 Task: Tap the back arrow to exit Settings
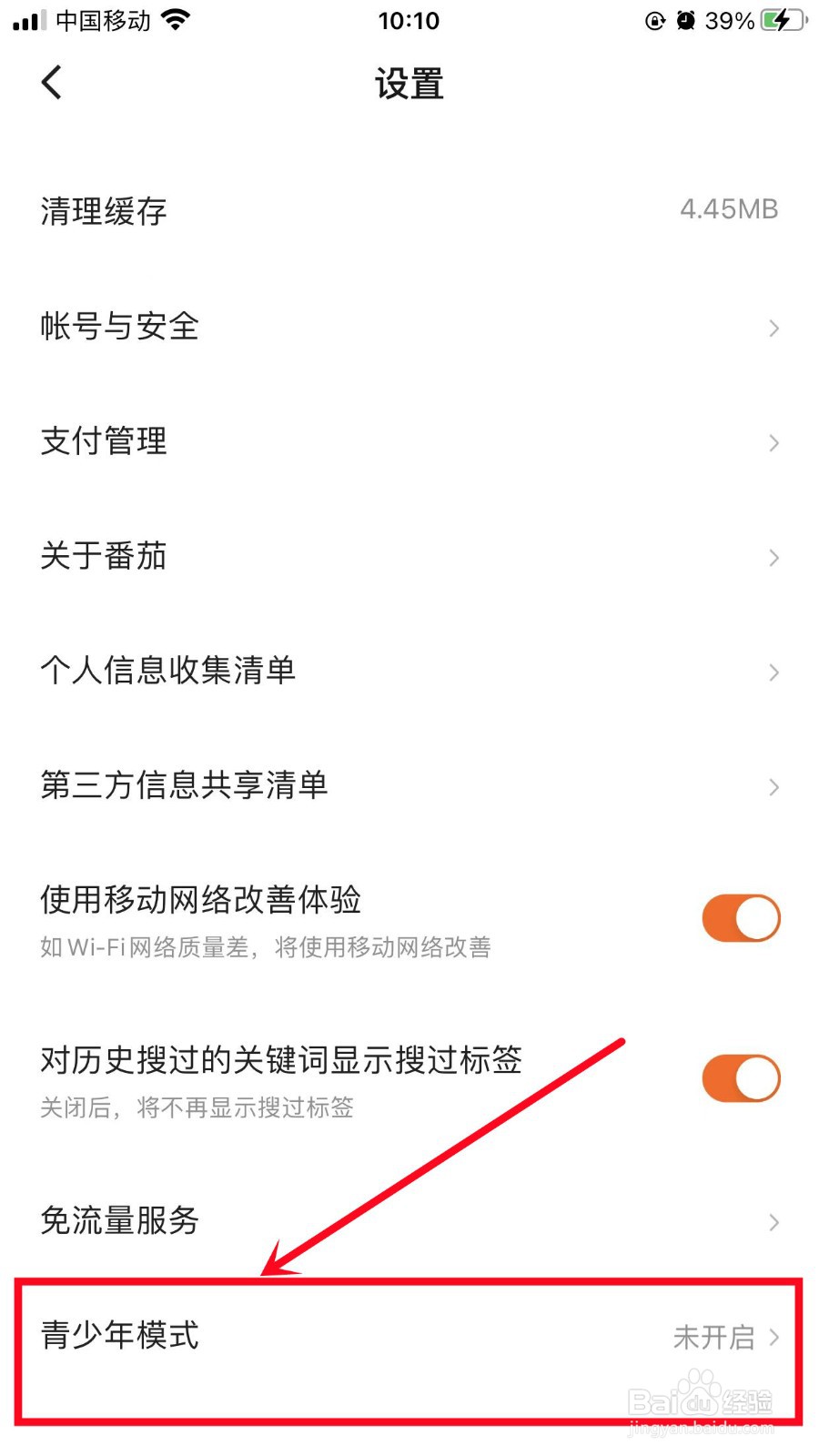[x=51, y=82]
